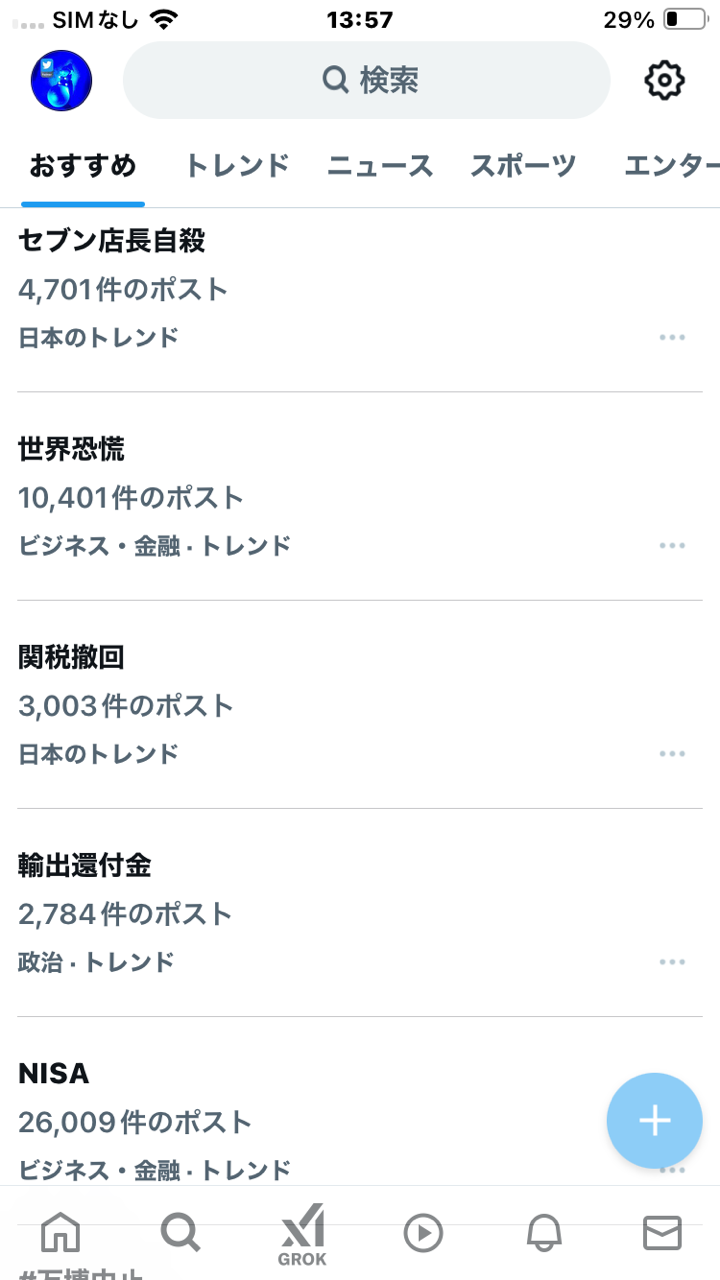
Task: Compose a new post
Action: (654, 1121)
